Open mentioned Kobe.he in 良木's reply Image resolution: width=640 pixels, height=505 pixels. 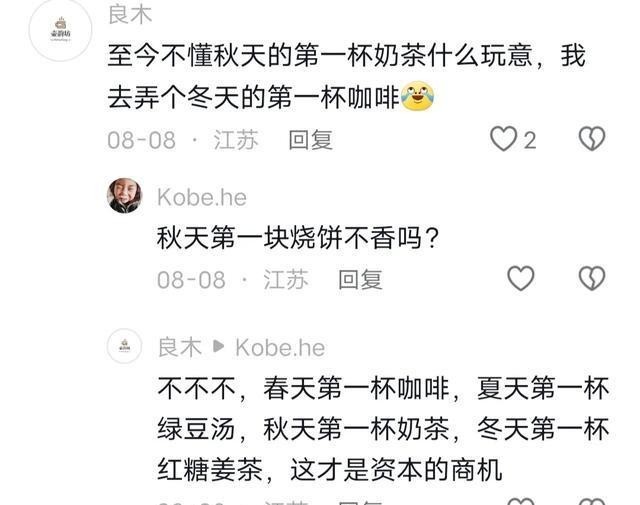(279, 347)
